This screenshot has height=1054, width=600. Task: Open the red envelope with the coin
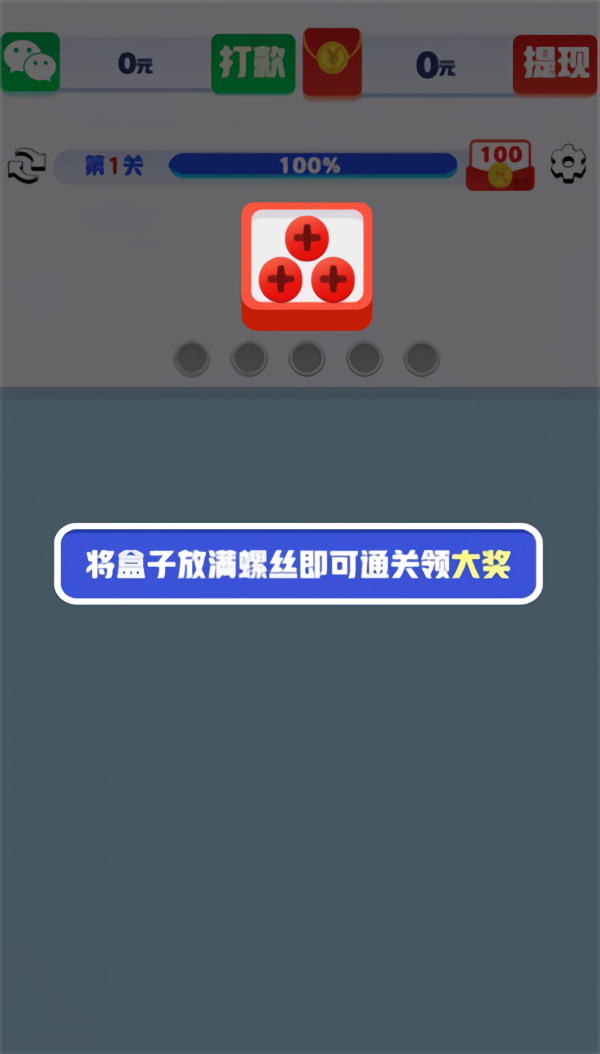(332, 62)
